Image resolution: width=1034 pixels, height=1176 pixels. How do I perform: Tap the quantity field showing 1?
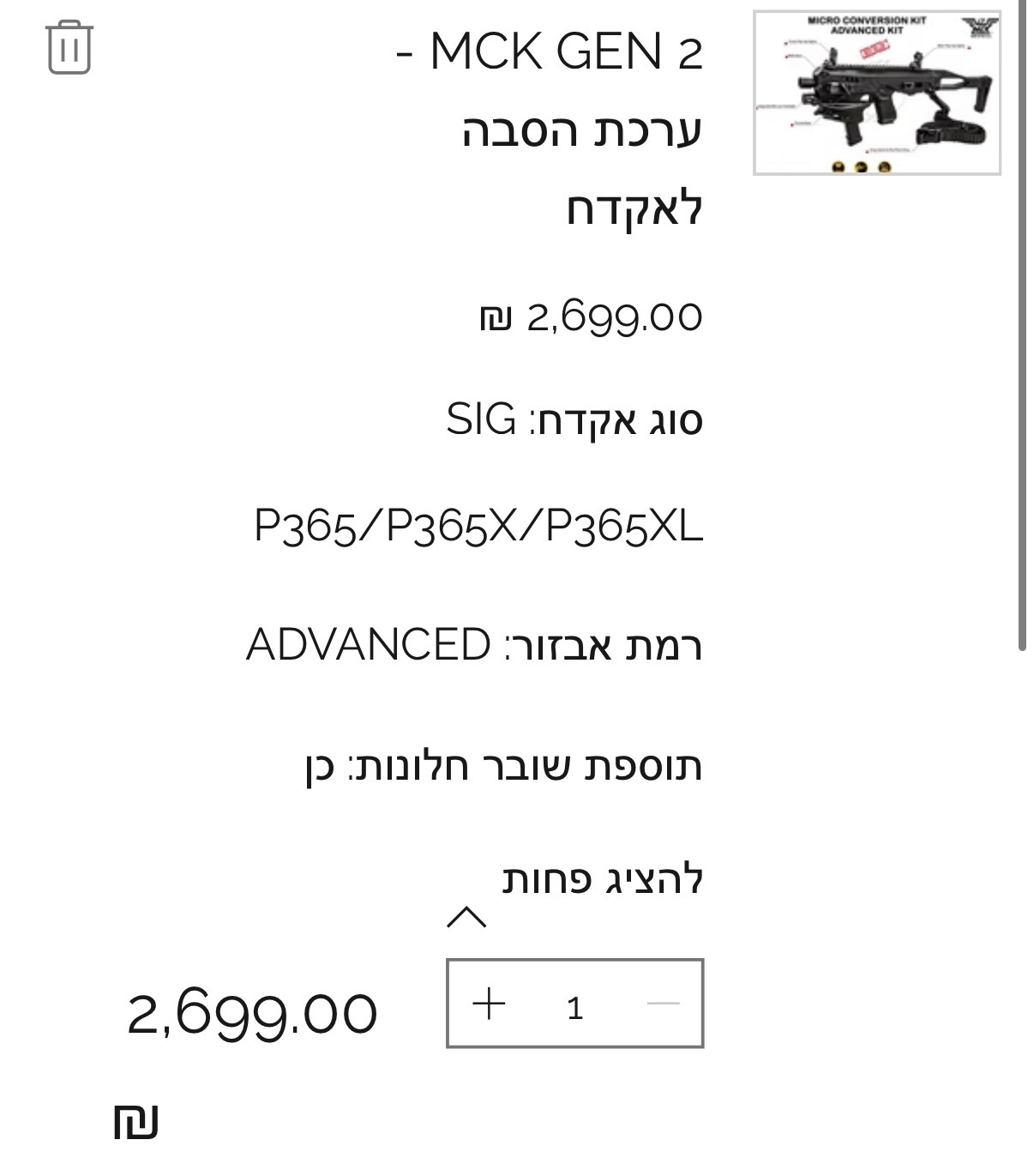click(574, 1007)
